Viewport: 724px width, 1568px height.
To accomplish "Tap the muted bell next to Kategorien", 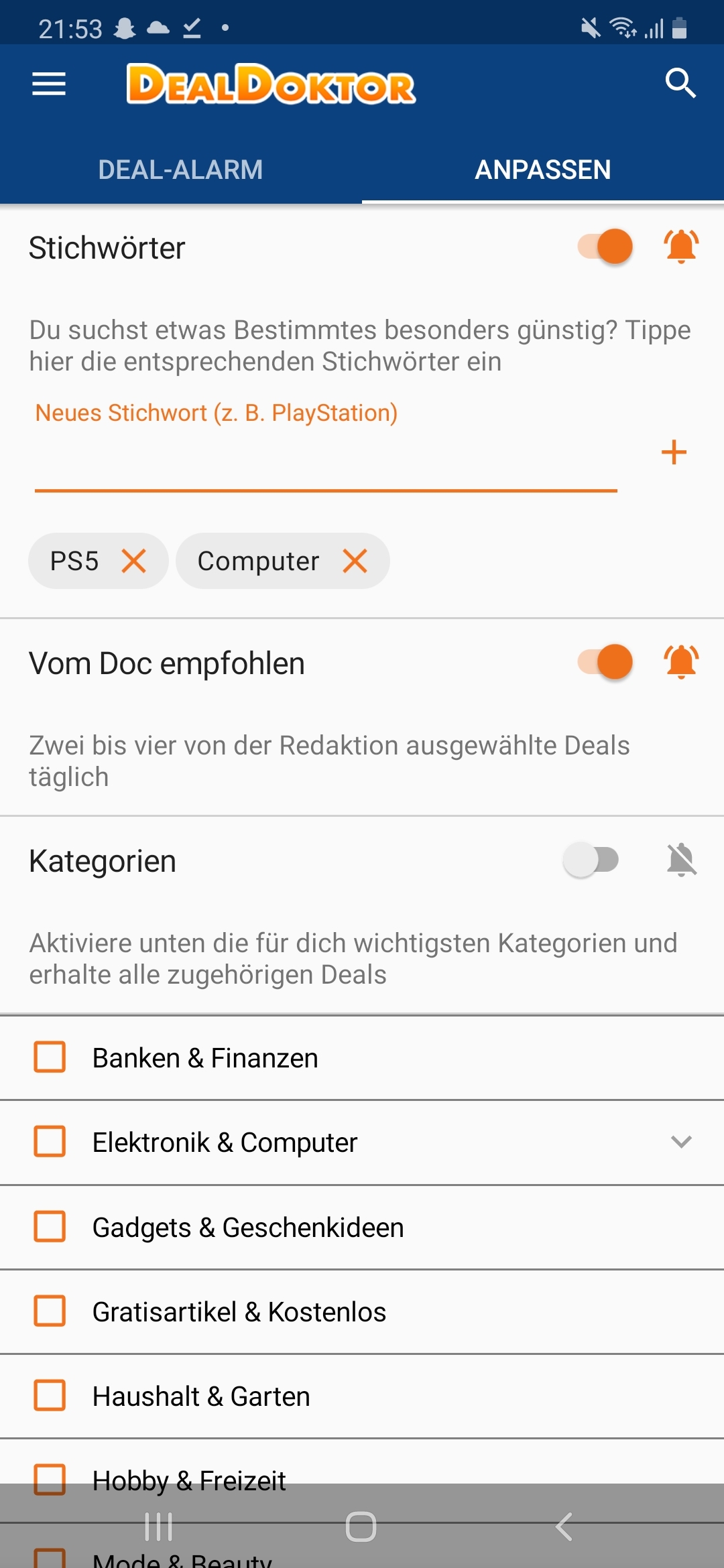I will click(x=682, y=860).
